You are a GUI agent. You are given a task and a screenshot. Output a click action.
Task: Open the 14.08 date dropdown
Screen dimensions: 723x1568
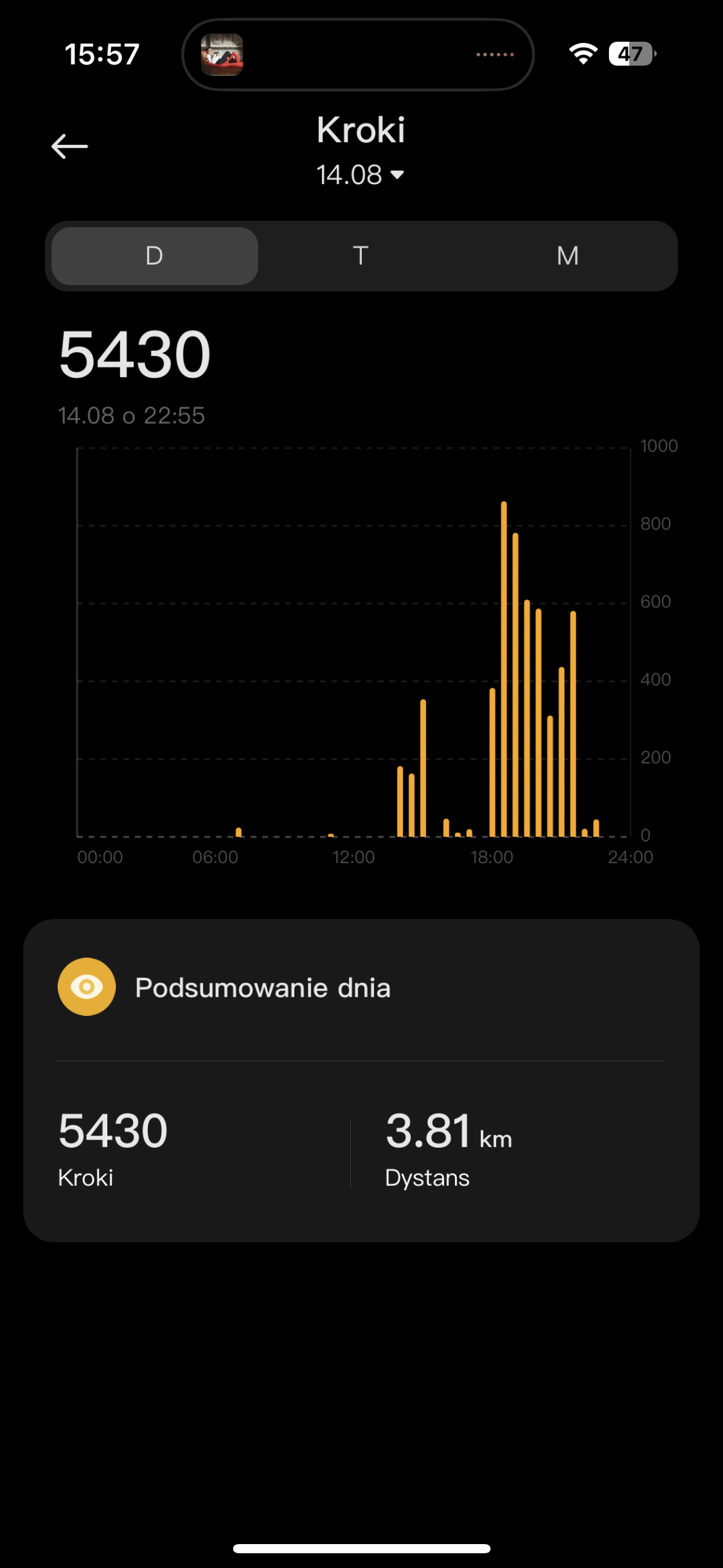[x=361, y=175]
